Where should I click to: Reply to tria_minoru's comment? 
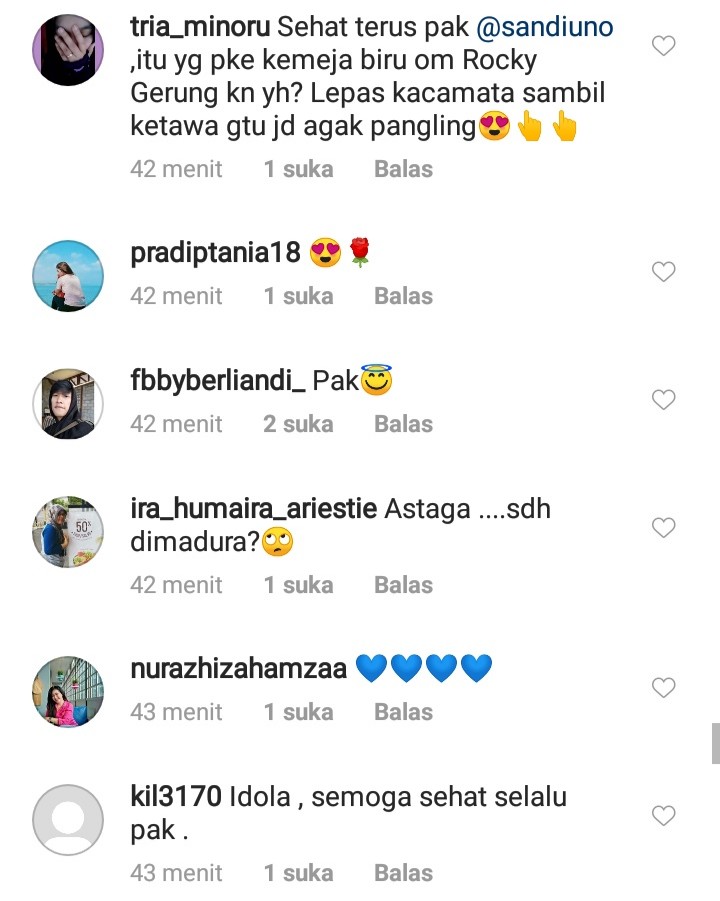click(x=403, y=169)
